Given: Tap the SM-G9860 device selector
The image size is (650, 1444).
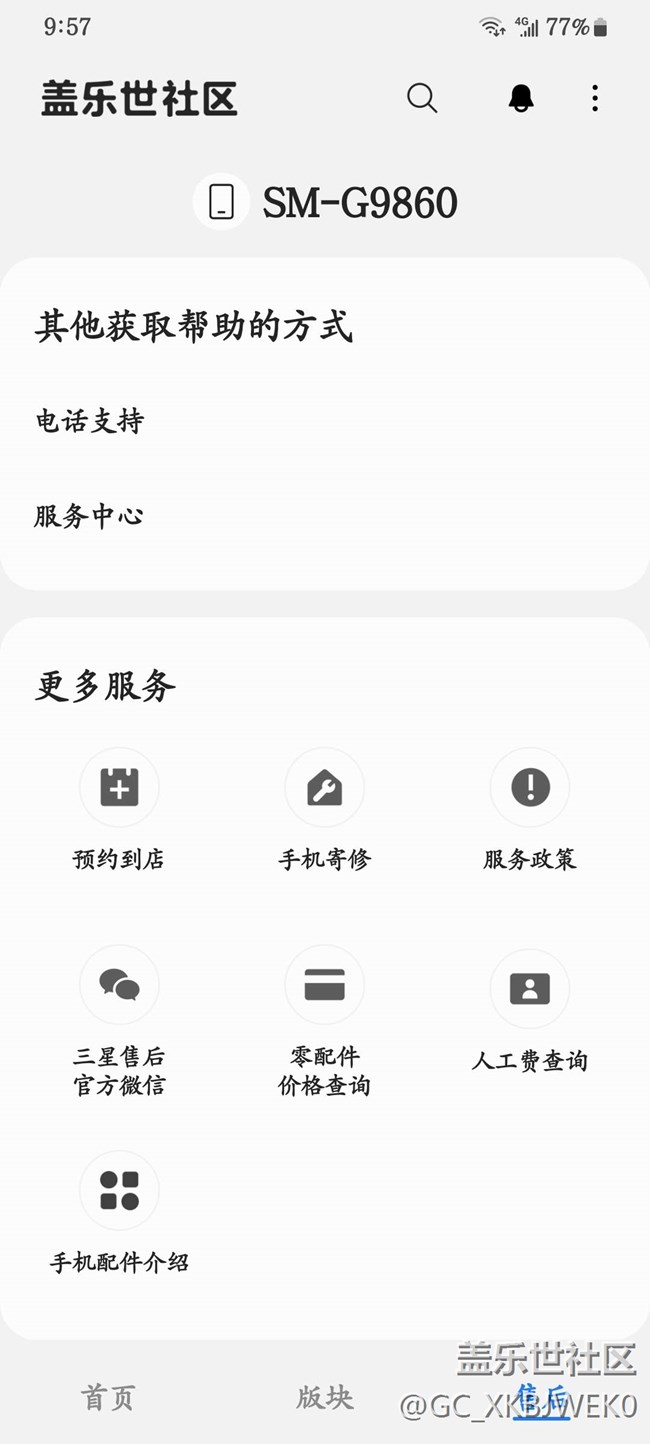Looking at the screenshot, I should coord(326,202).
